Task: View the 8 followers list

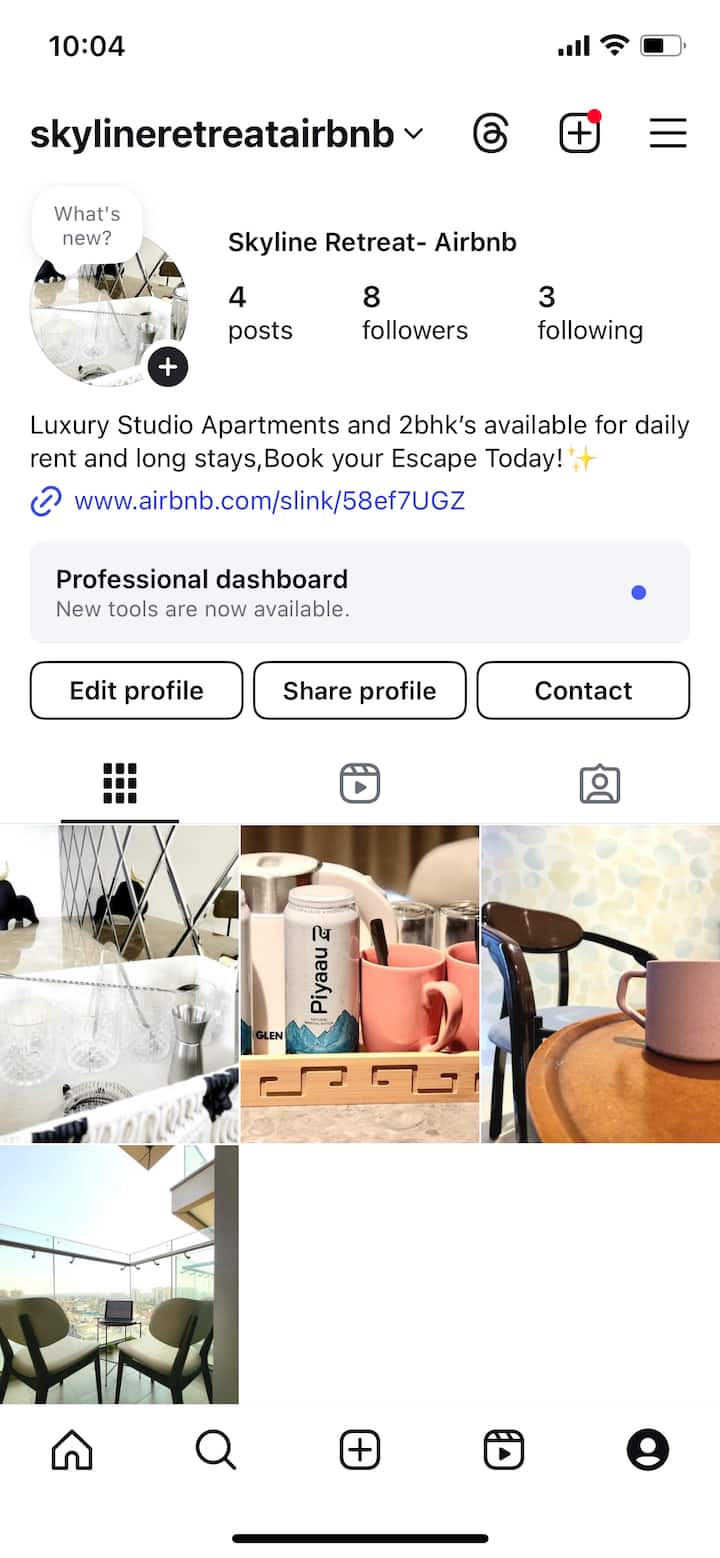Action: coord(414,312)
